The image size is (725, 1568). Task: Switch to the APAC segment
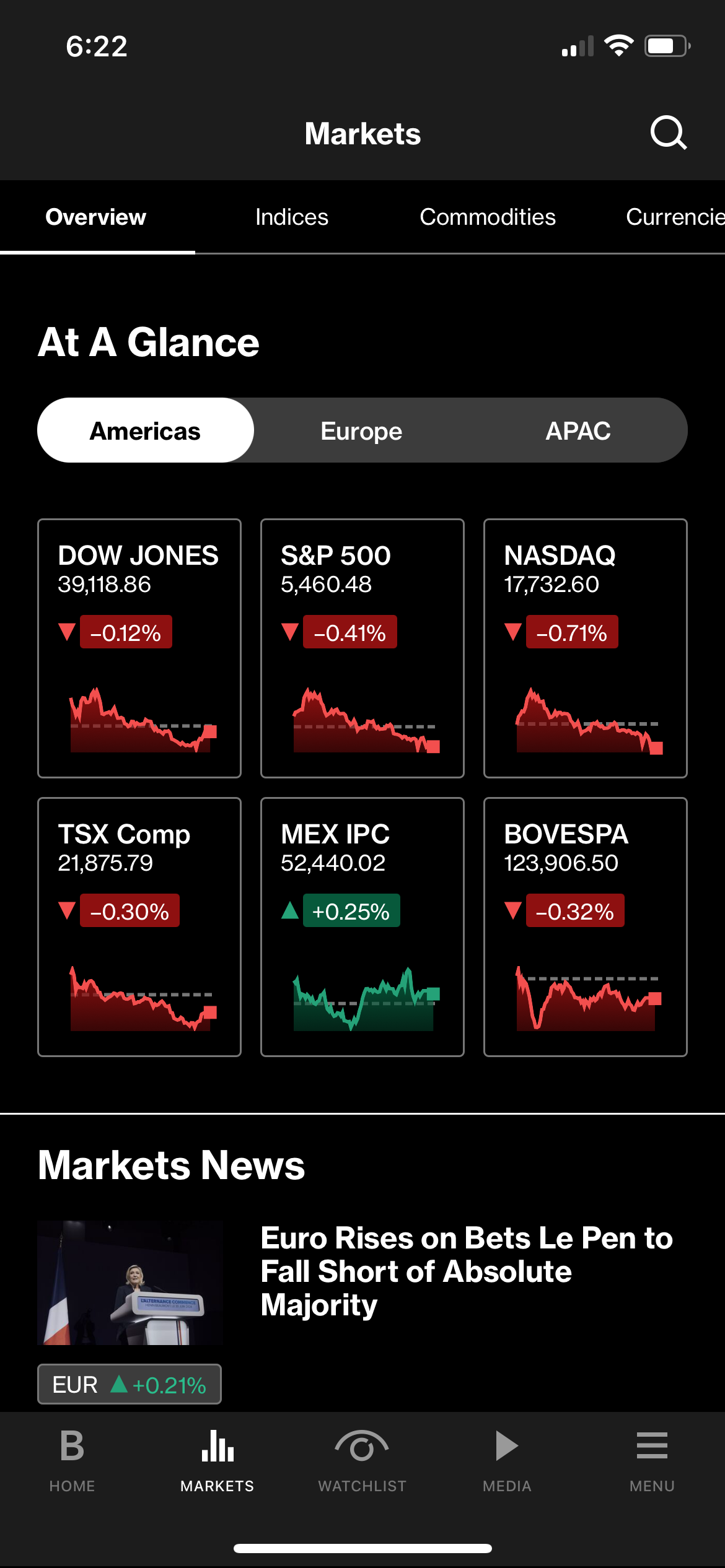coord(578,430)
